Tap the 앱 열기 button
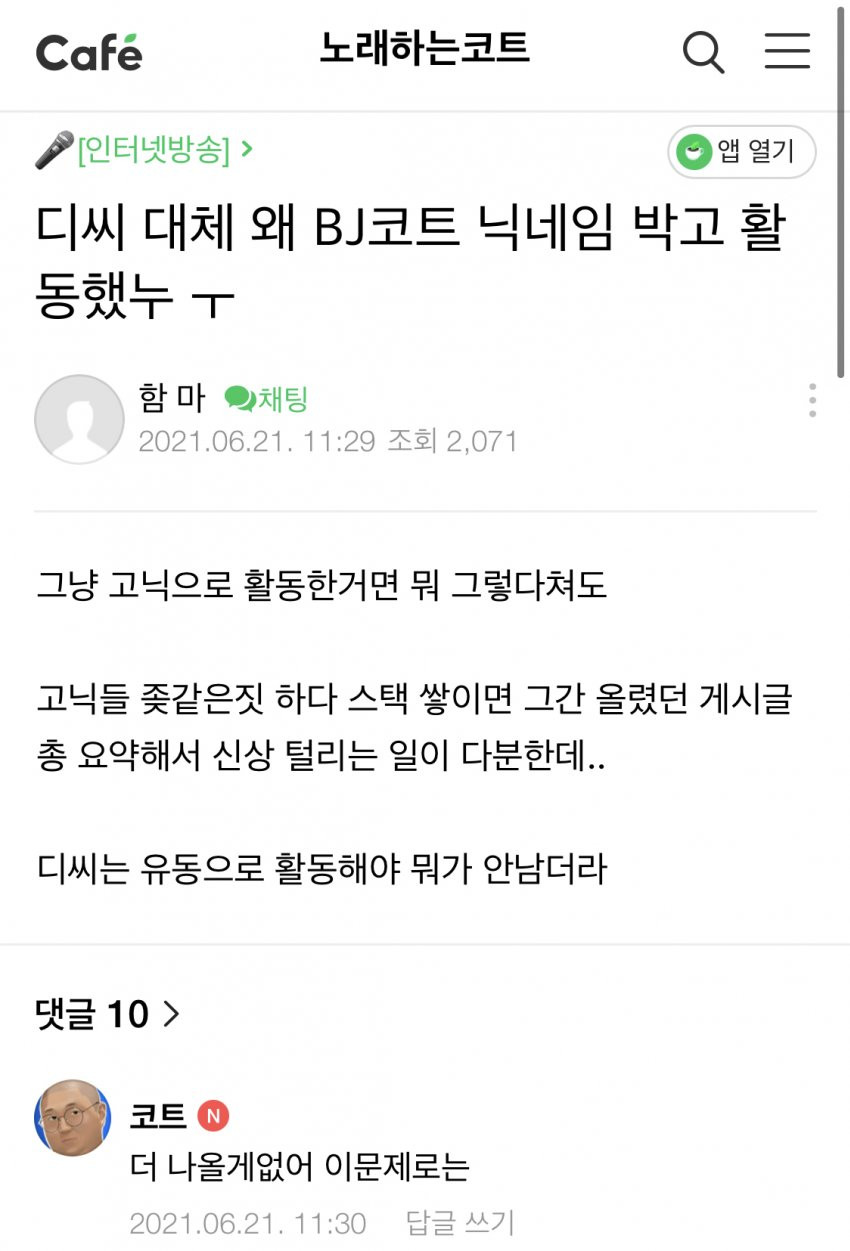The height and width of the screenshot is (1251, 850). [742, 152]
